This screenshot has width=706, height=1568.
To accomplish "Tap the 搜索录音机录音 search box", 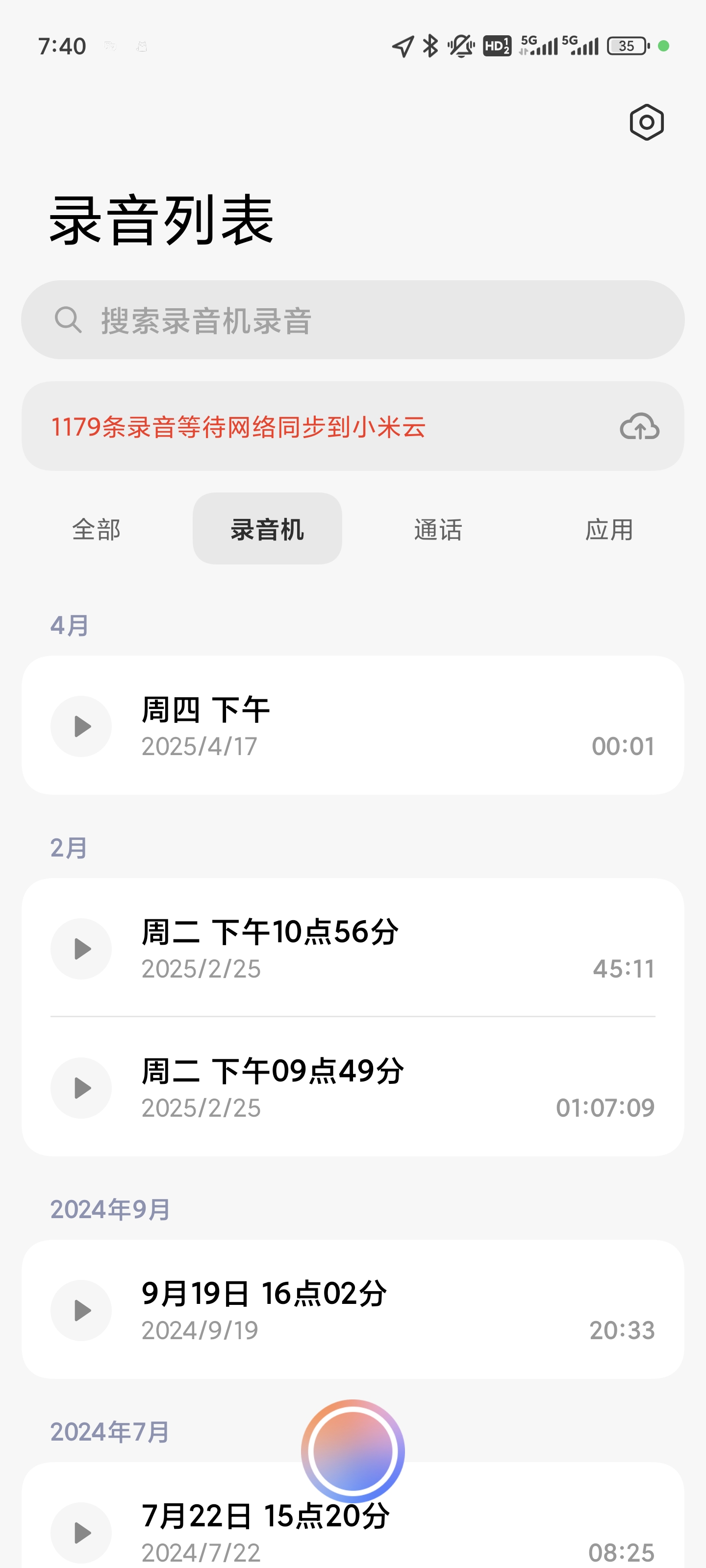I will pos(353,320).
